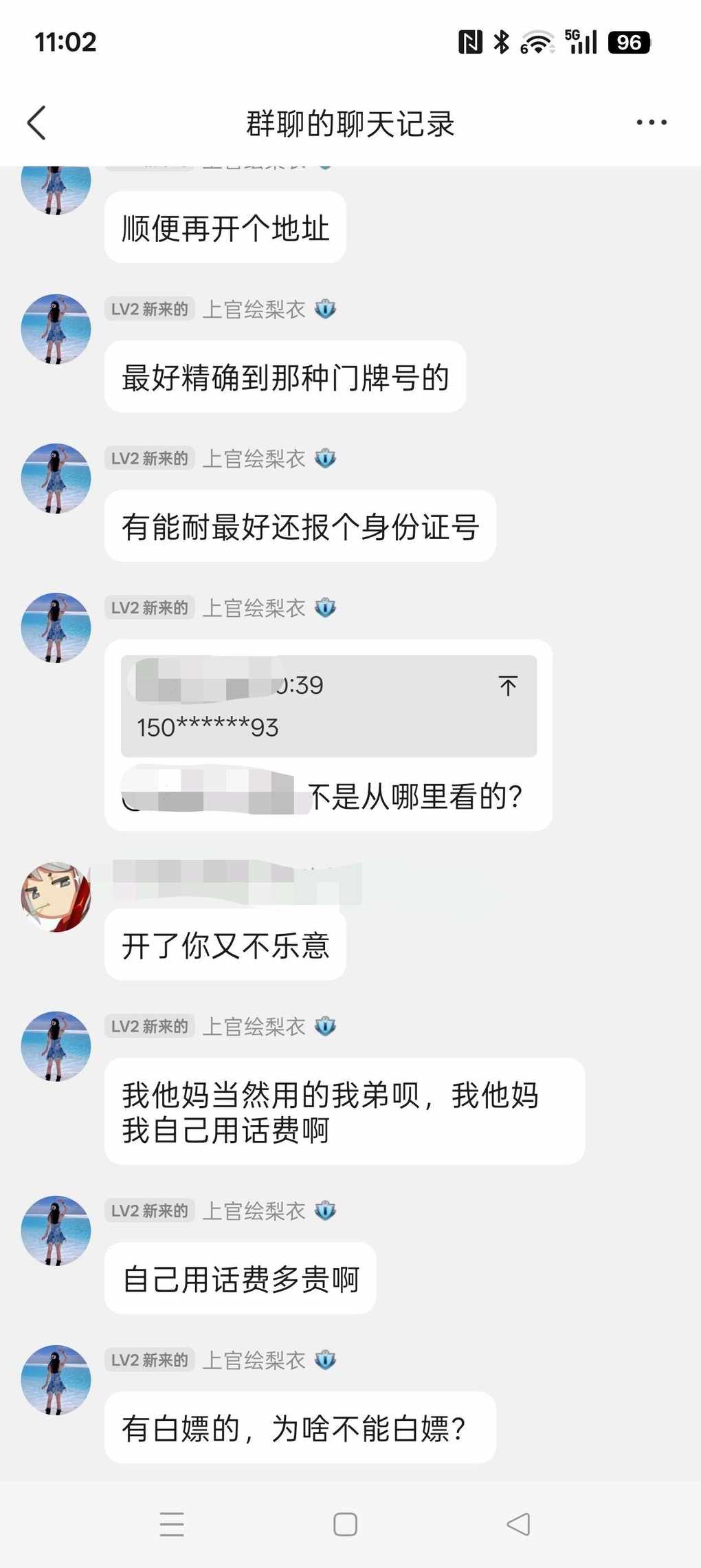Open the anime avatar of the 开了你又不乐意 sender
Screen dimensions: 701x1568
pos(56,897)
